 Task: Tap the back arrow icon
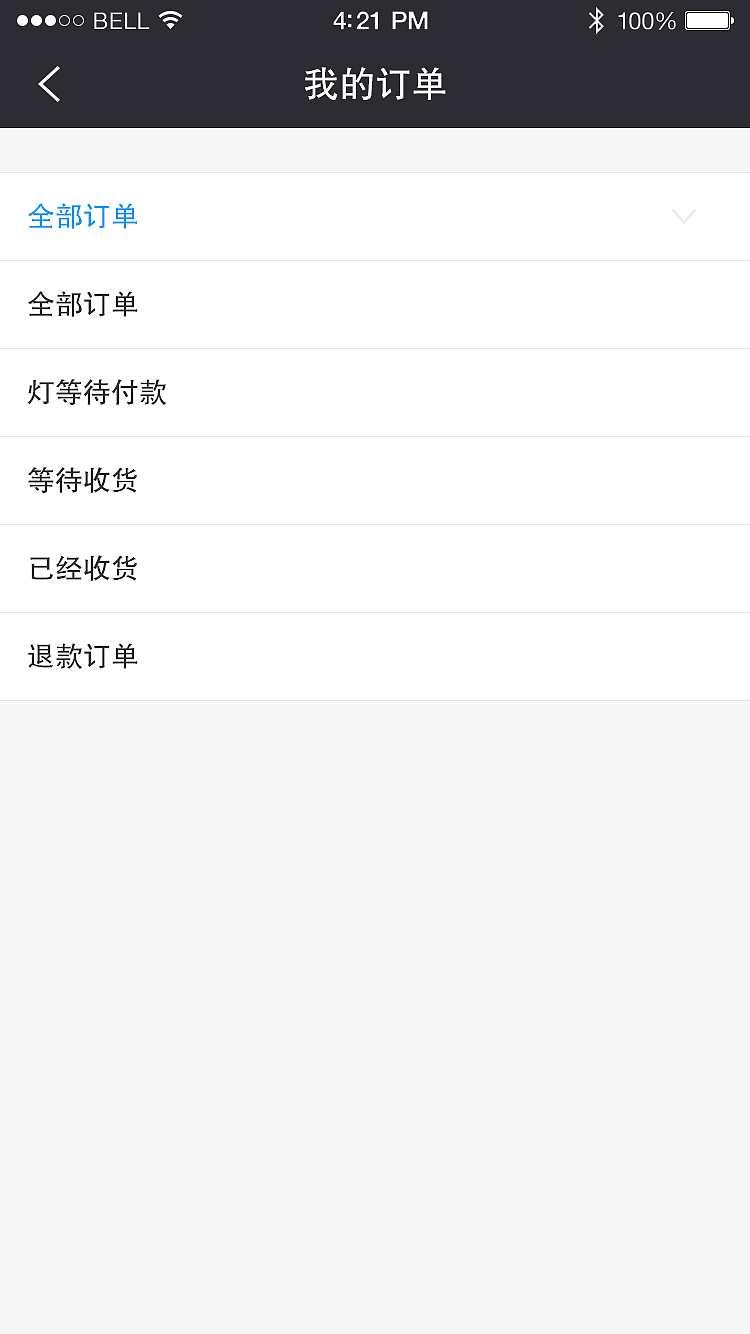(x=48, y=84)
